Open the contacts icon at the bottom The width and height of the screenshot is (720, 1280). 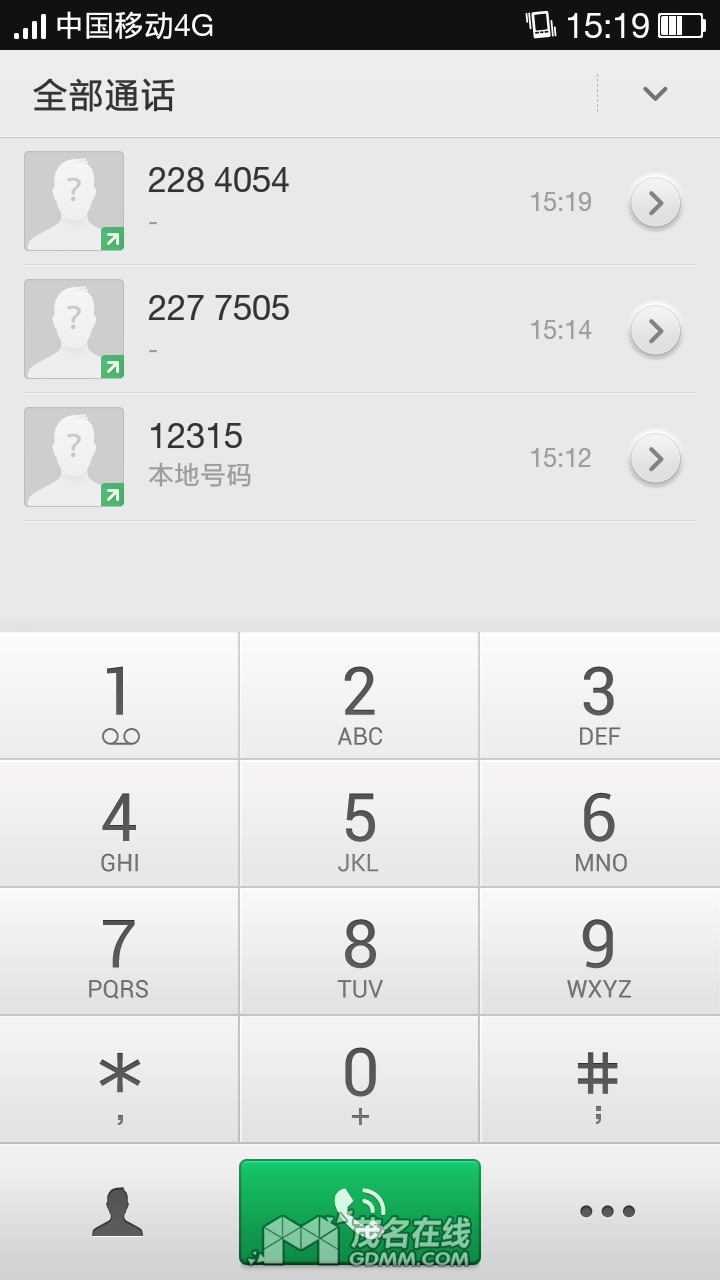(x=118, y=1212)
